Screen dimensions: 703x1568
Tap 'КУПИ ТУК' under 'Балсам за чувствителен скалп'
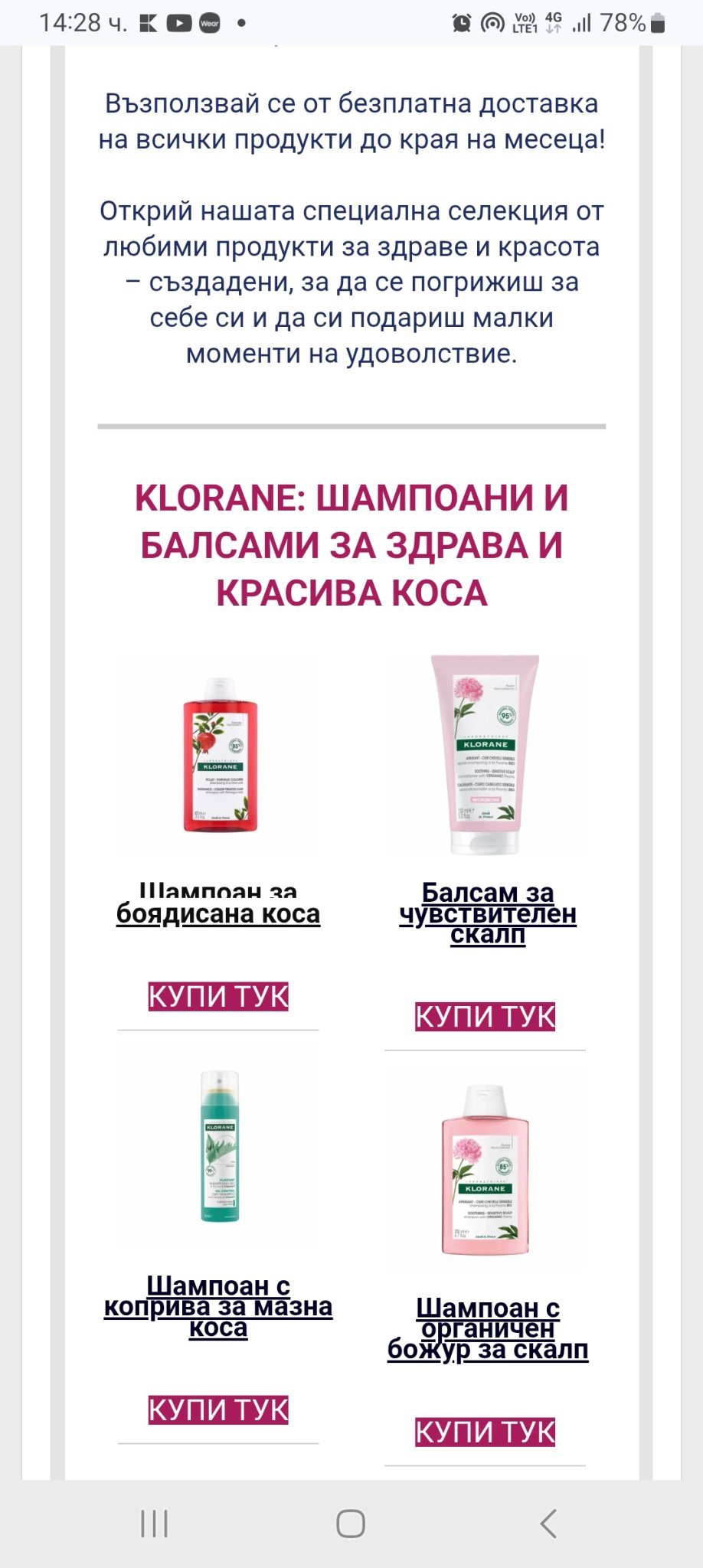tap(485, 1017)
